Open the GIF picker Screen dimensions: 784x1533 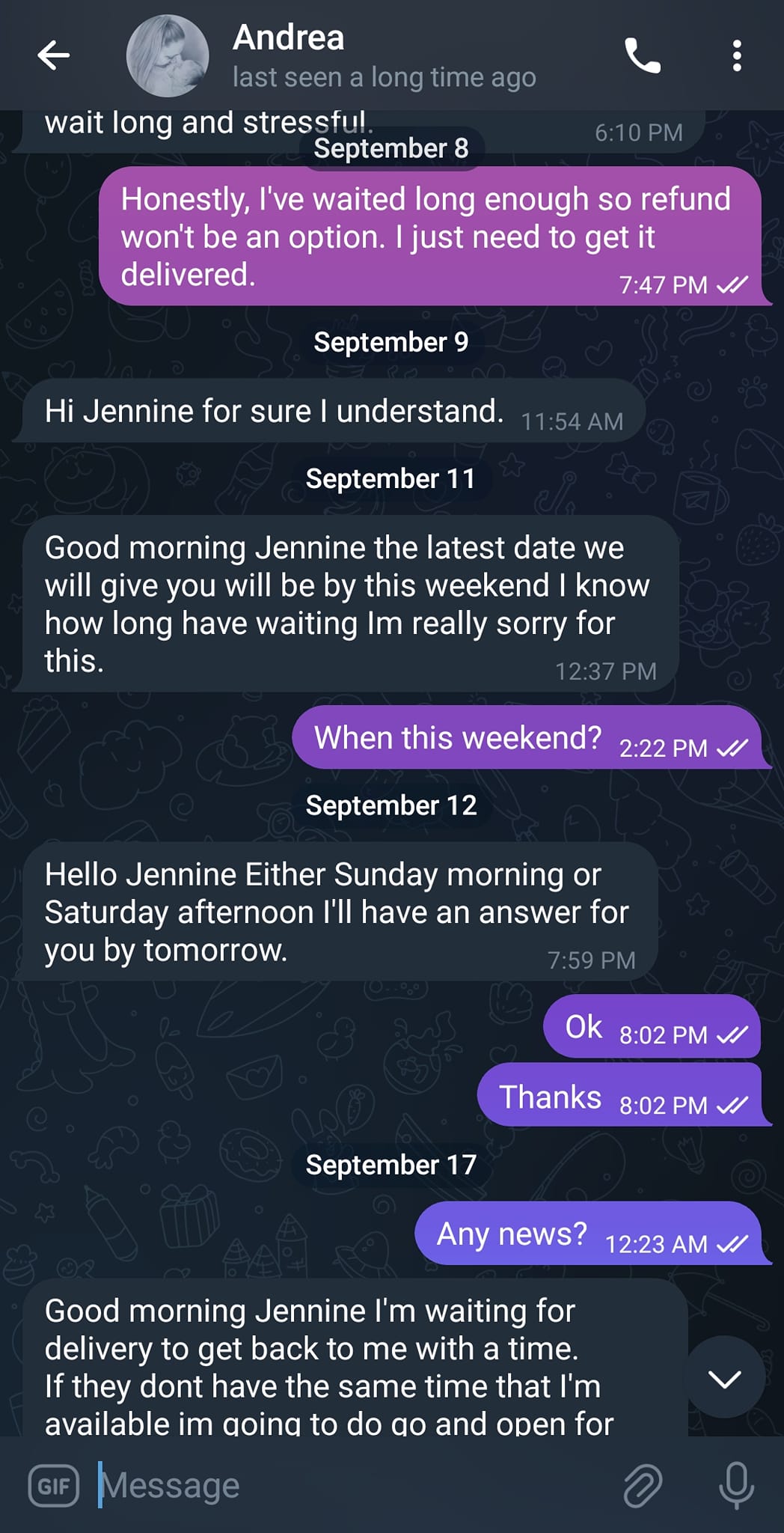[53, 1485]
